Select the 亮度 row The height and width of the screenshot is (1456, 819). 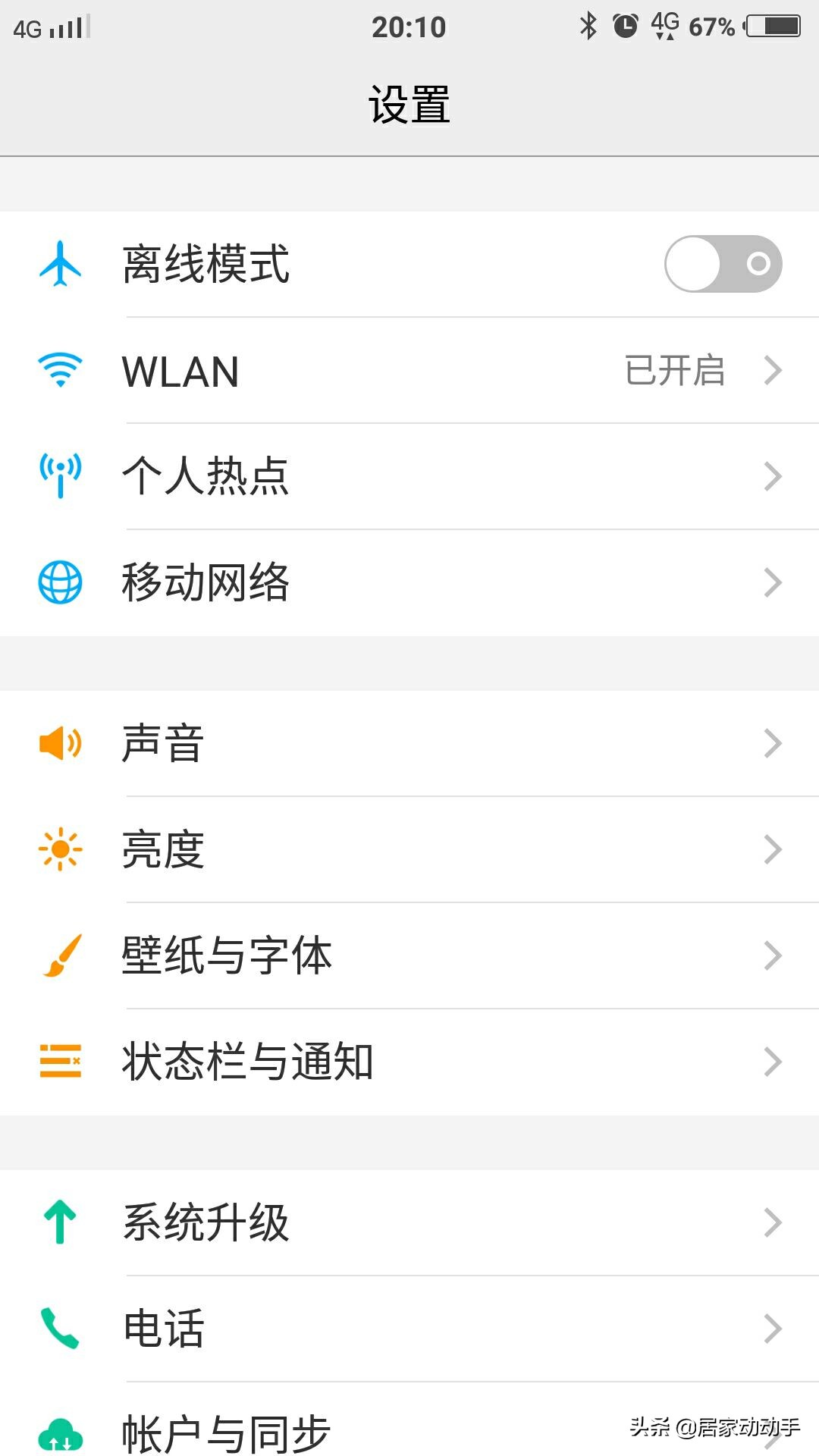coord(409,849)
